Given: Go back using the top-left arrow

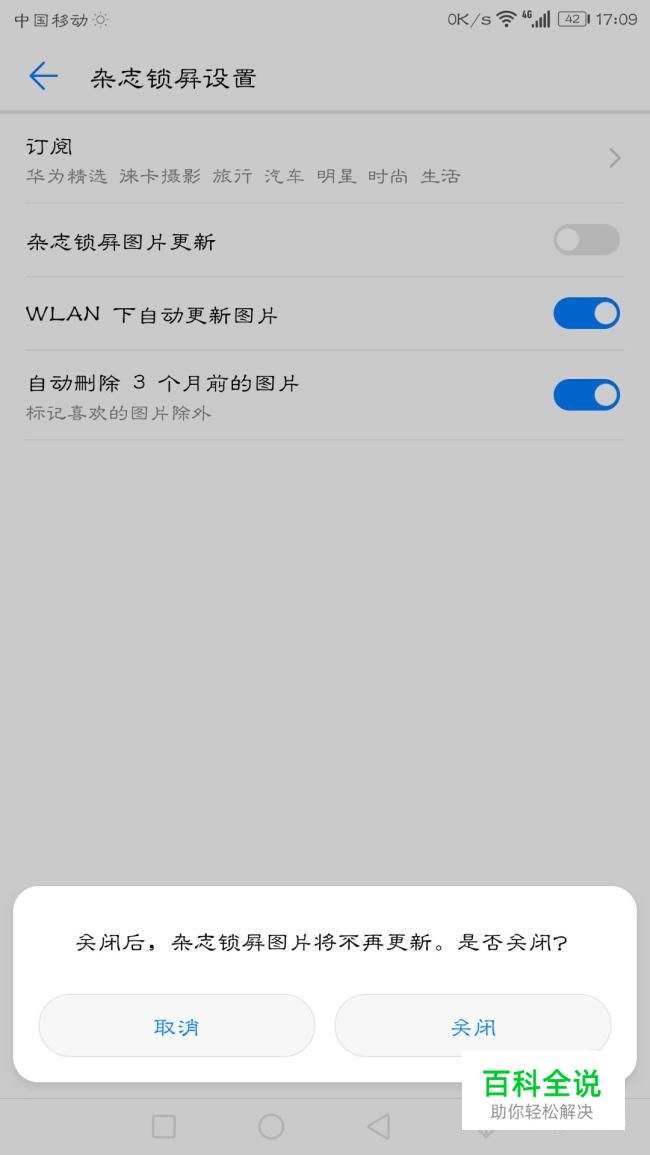Looking at the screenshot, I should 43,76.
